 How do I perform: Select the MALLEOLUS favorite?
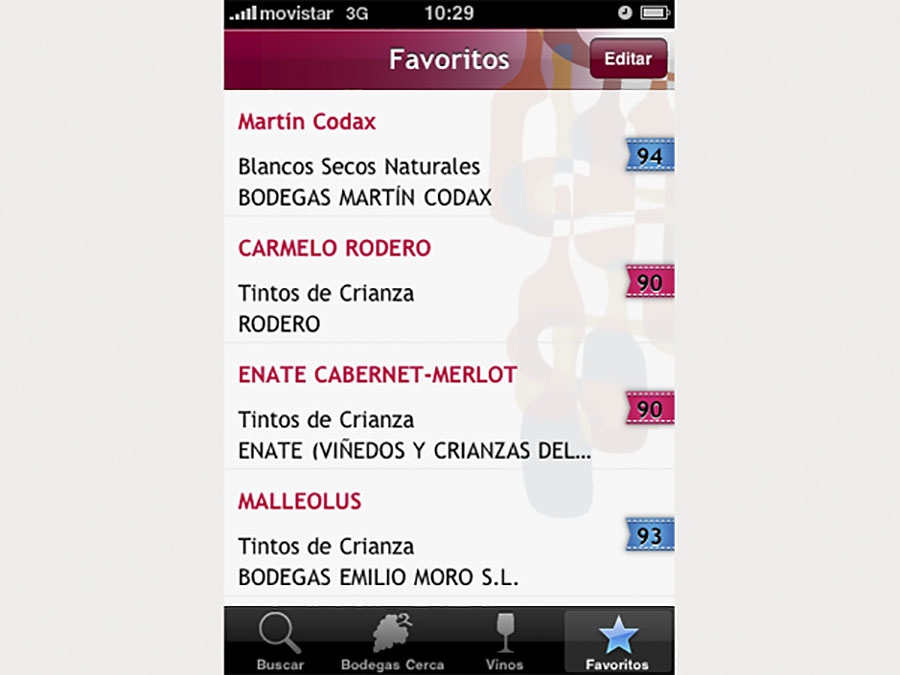point(420,534)
